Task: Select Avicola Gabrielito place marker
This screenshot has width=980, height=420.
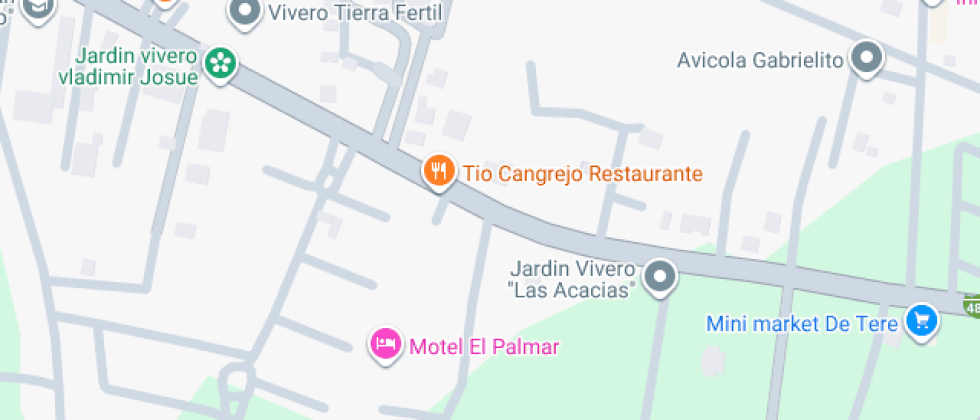Action: coord(867,58)
